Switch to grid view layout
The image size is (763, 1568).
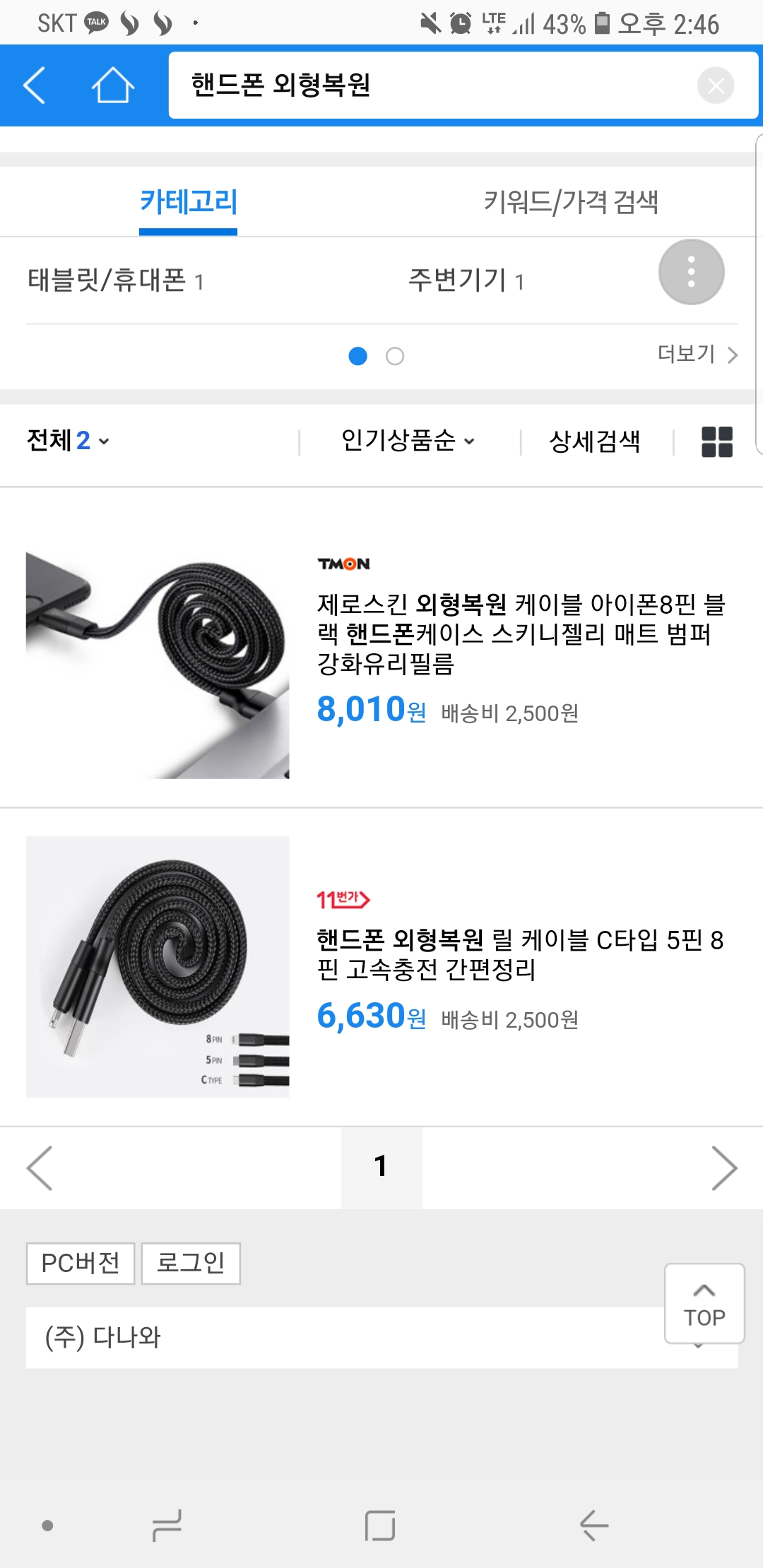(716, 442)
